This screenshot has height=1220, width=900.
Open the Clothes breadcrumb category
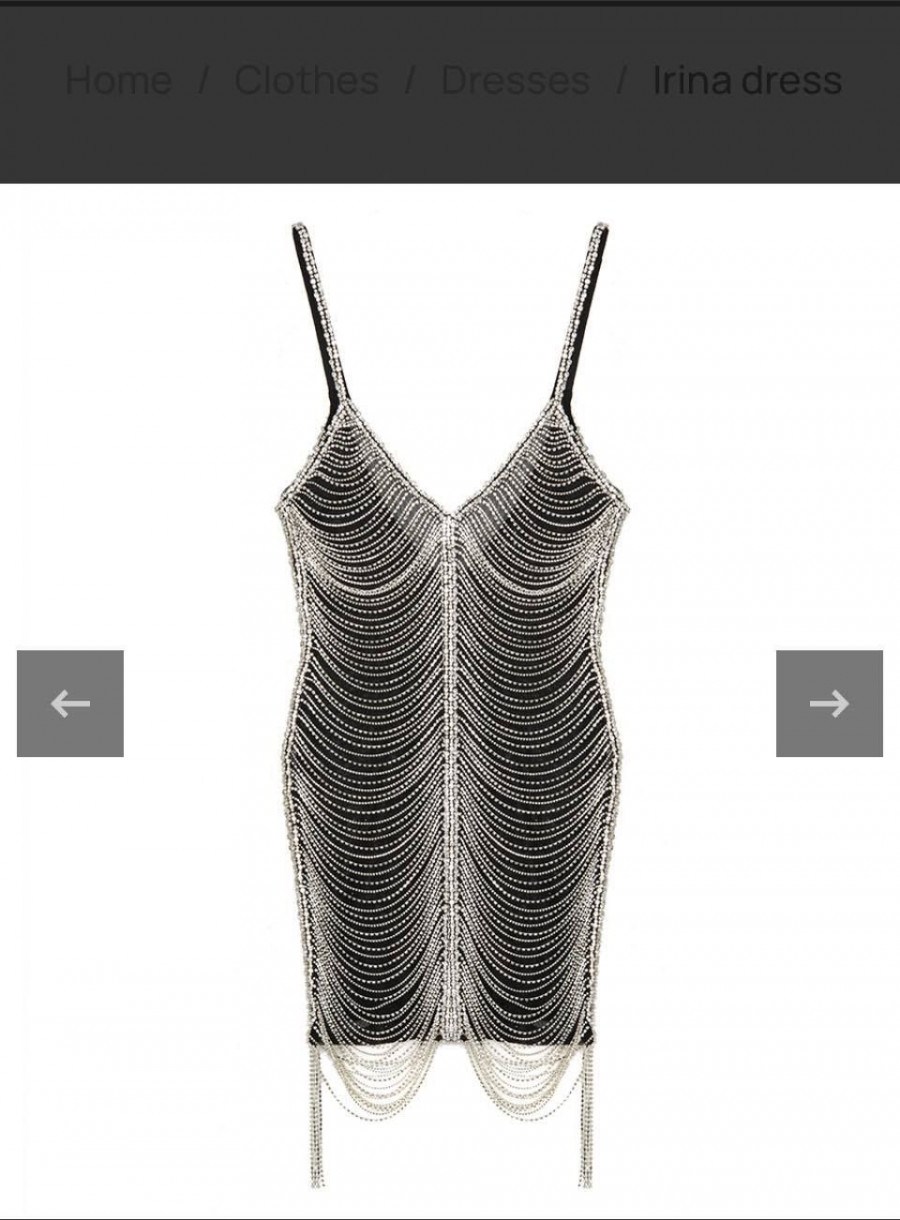(306, 80)
